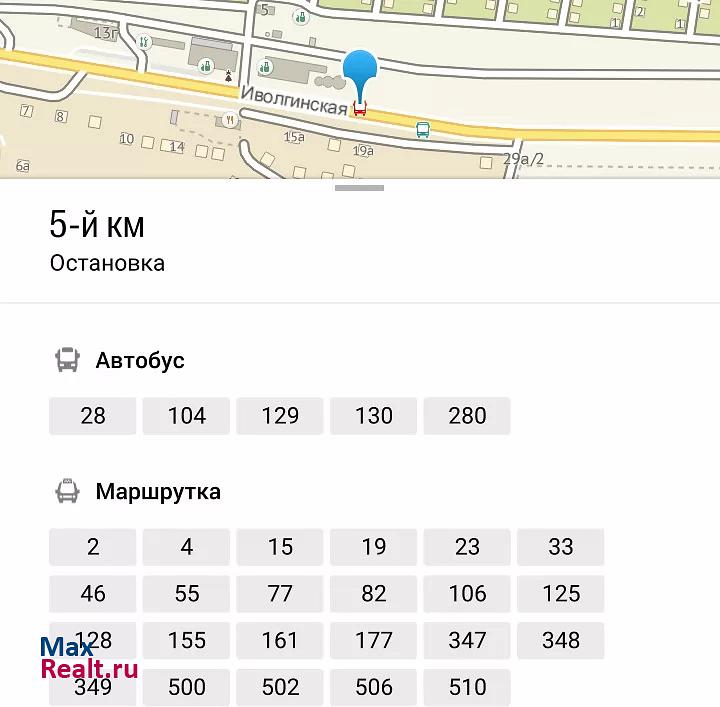Tap bus route 130
The image size is (720, 707).
(373, 416)
